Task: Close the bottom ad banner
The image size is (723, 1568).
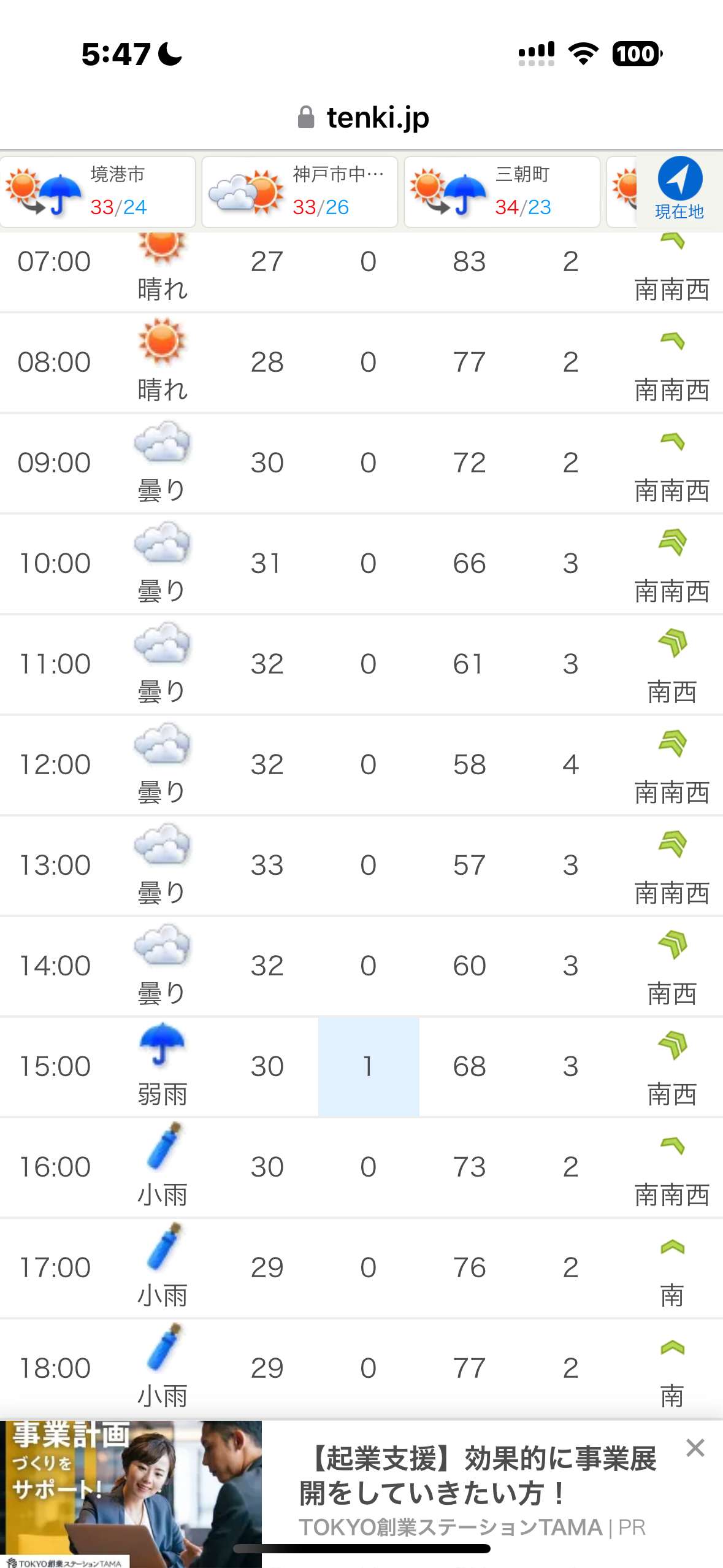Action: pyautogui.click(x=695, y=1448)
